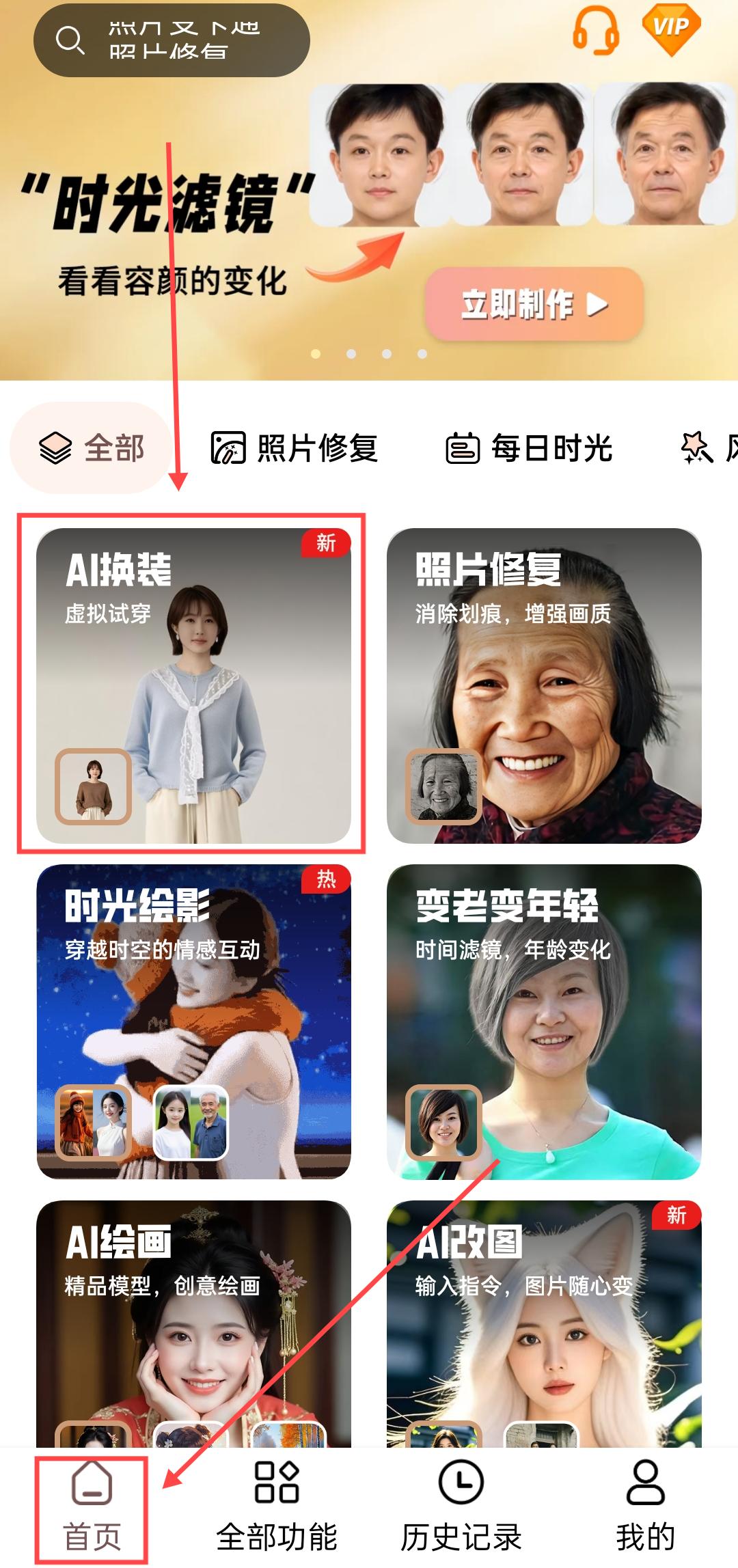The image size is (738, 1568).
Task: Open the 时光绘影 feature card
Action: click(193, 1021)
